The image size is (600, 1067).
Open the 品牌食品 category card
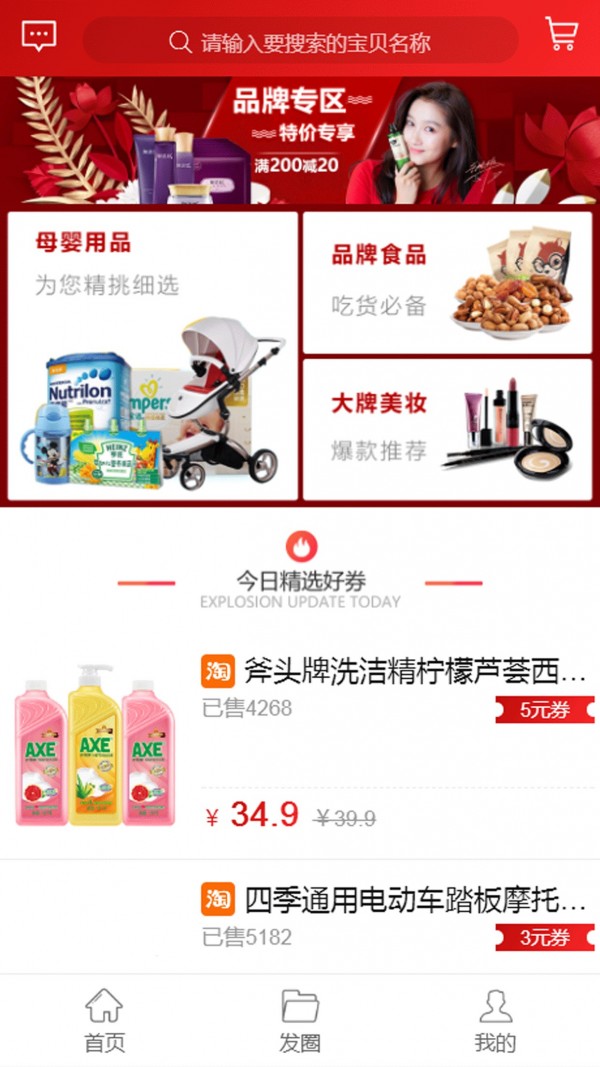coord(447,282)
